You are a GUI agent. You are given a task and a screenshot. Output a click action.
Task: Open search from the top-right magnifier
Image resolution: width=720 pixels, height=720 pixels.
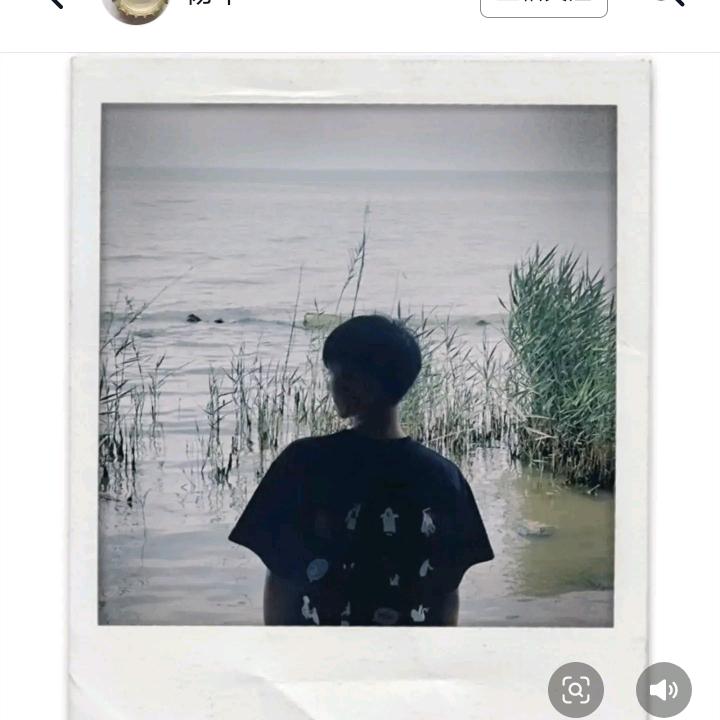[x=668, y=3]
